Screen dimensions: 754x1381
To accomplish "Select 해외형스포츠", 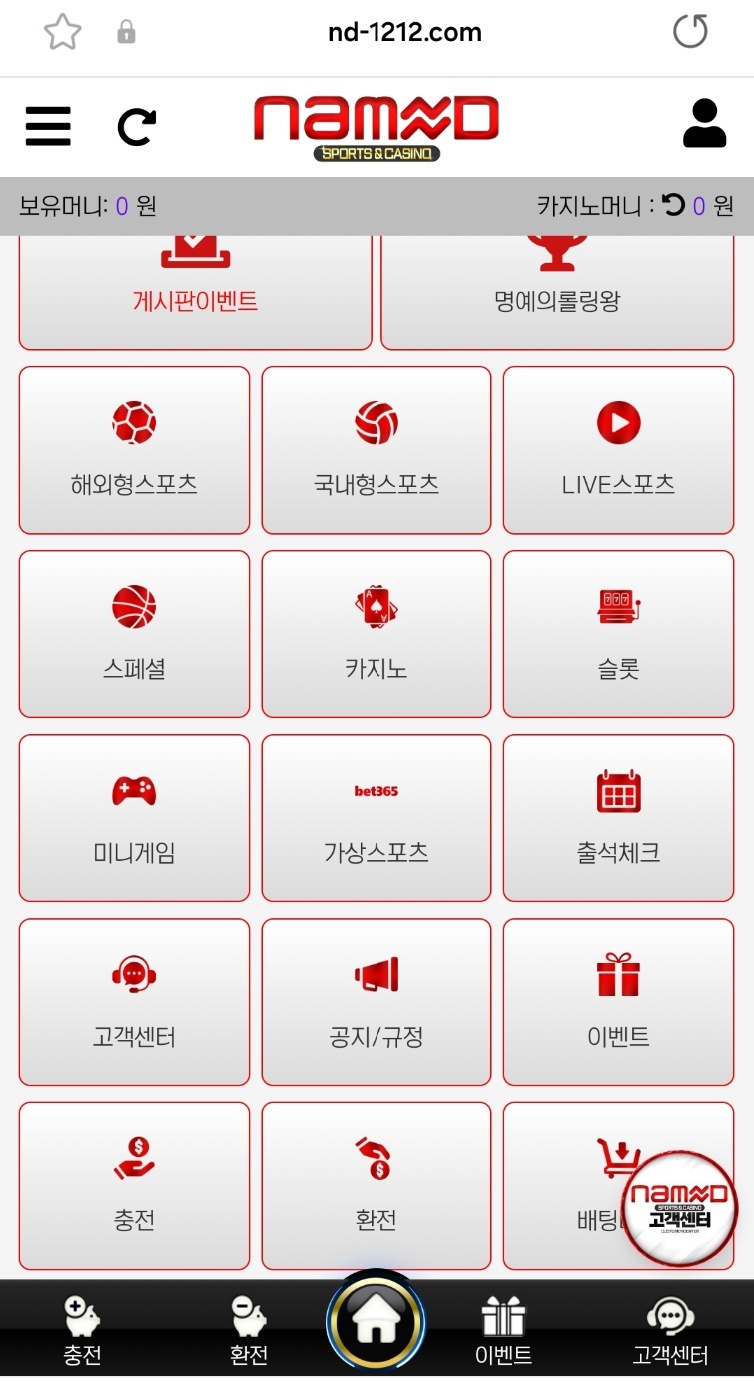I will pyautogui.click(x=134, y=450).
